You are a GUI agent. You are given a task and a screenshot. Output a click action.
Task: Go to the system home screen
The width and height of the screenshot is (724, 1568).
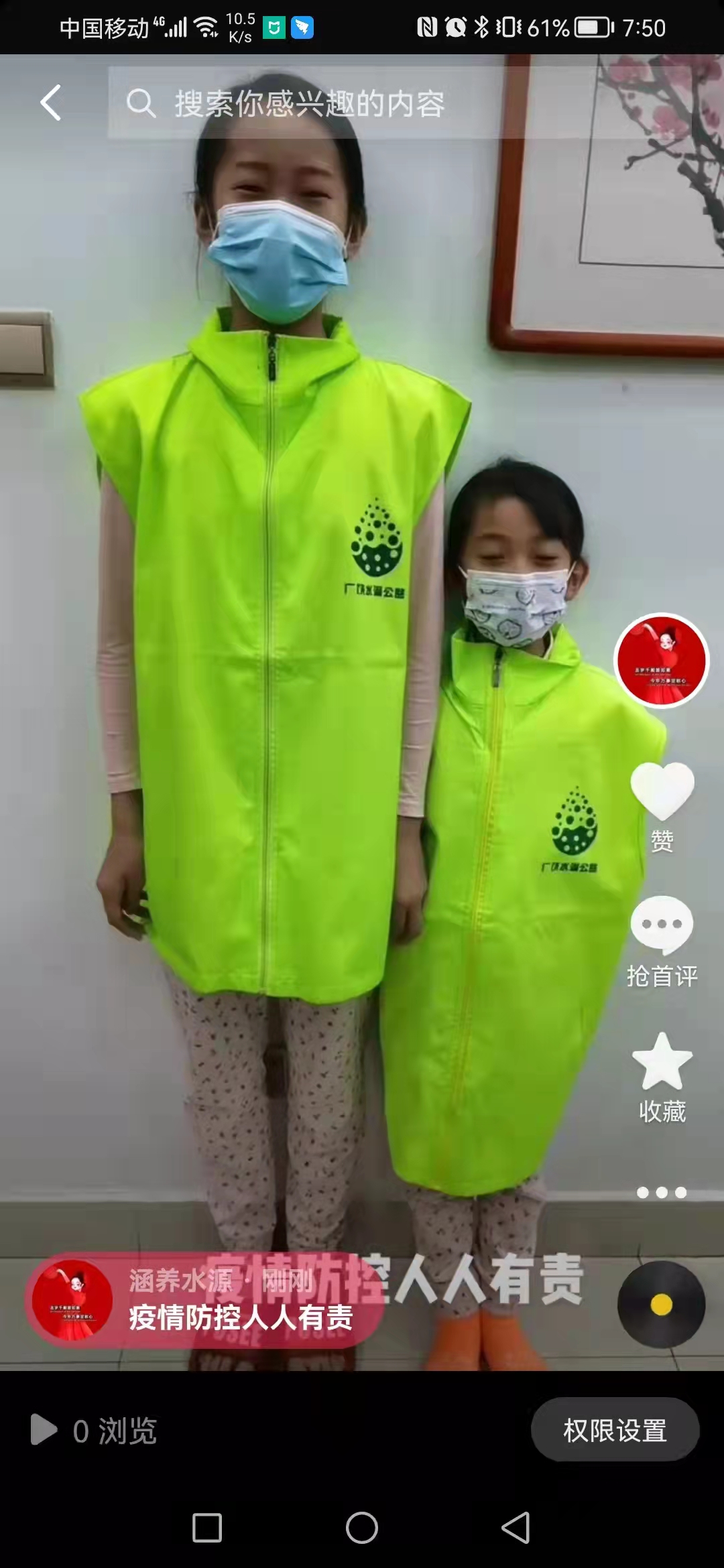(x=362, y=1528)
